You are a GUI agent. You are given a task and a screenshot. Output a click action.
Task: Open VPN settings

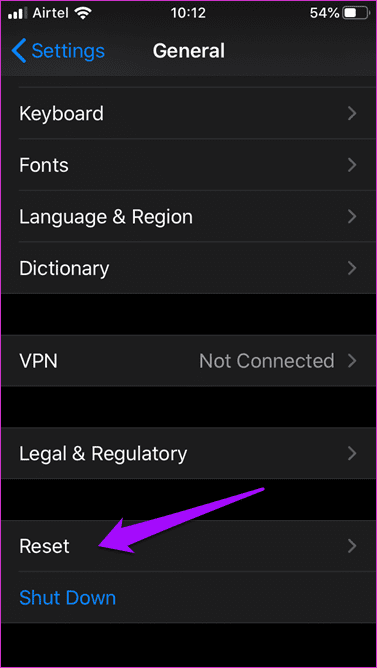click(x=188, y=361)
